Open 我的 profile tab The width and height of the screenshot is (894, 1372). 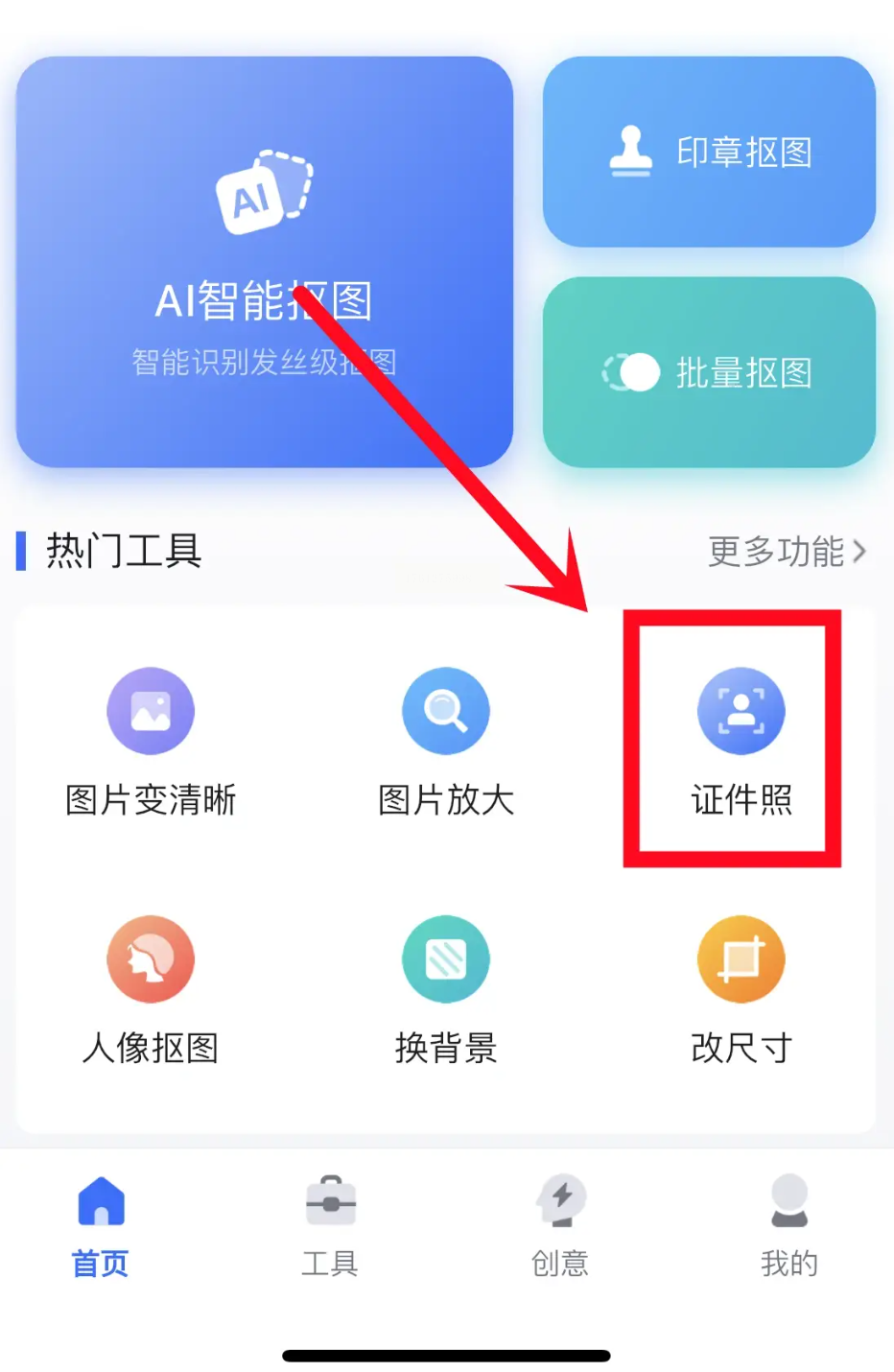(789, 1225)
